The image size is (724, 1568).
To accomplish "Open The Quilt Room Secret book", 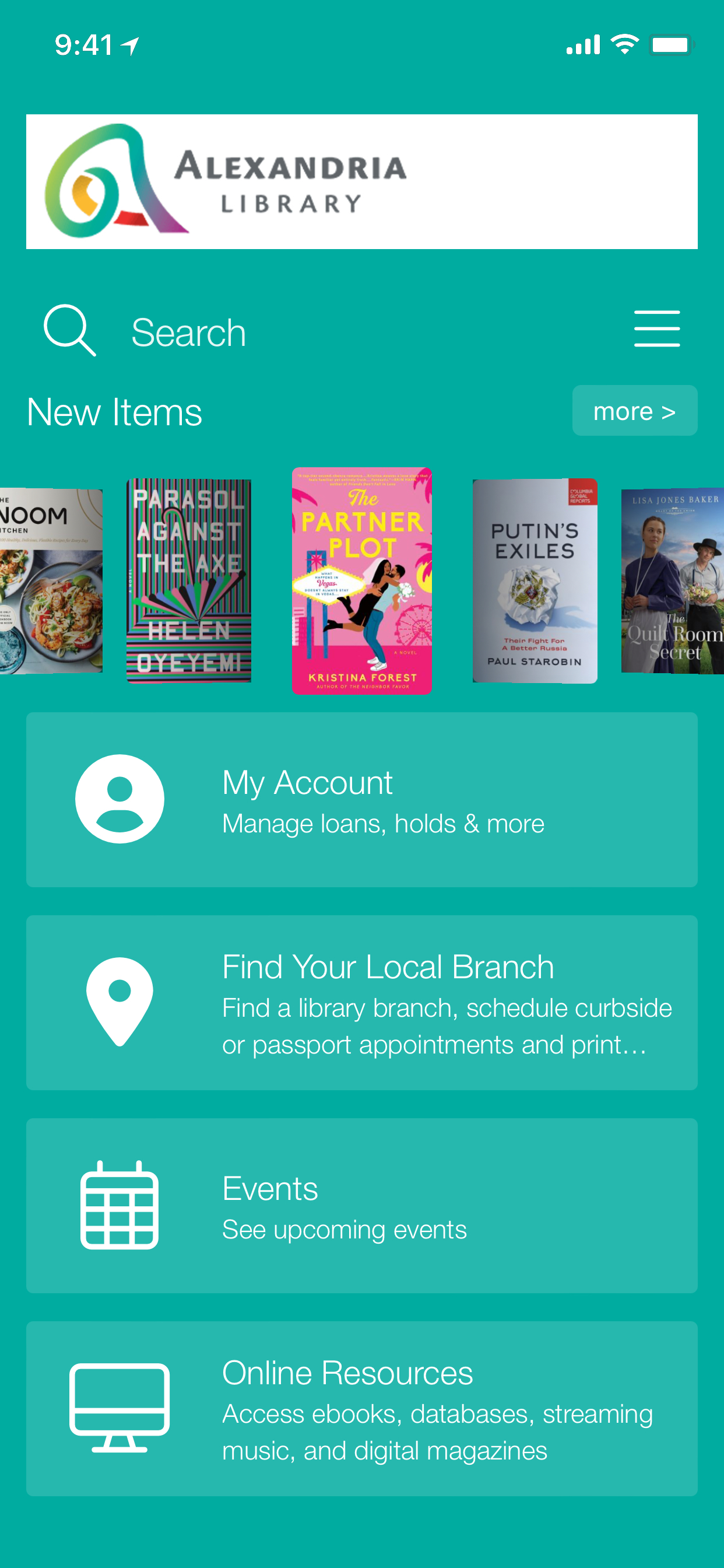I will click(673, 580).
